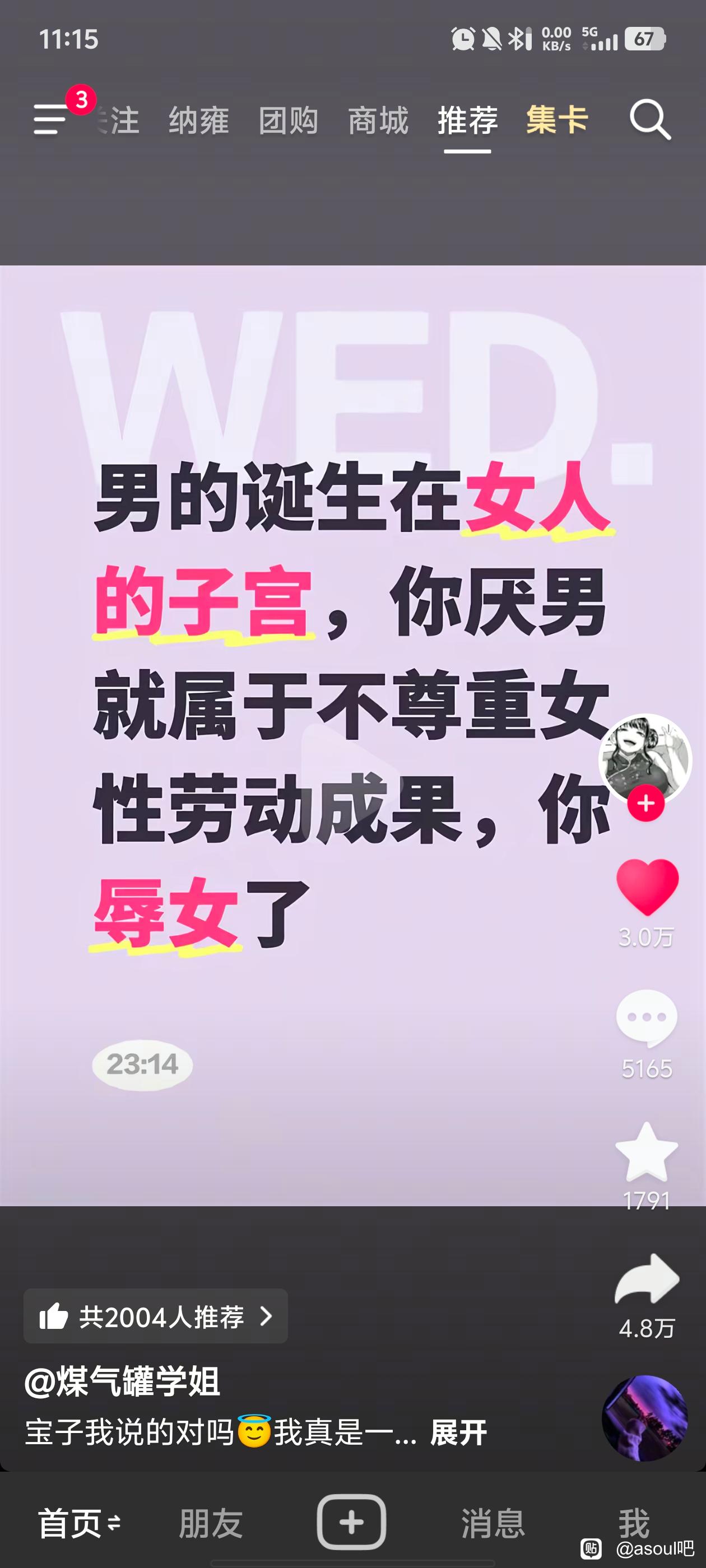Switch to the 团购 tab
This screenshot has height=1568, width=706.
(x=288, y=120)
